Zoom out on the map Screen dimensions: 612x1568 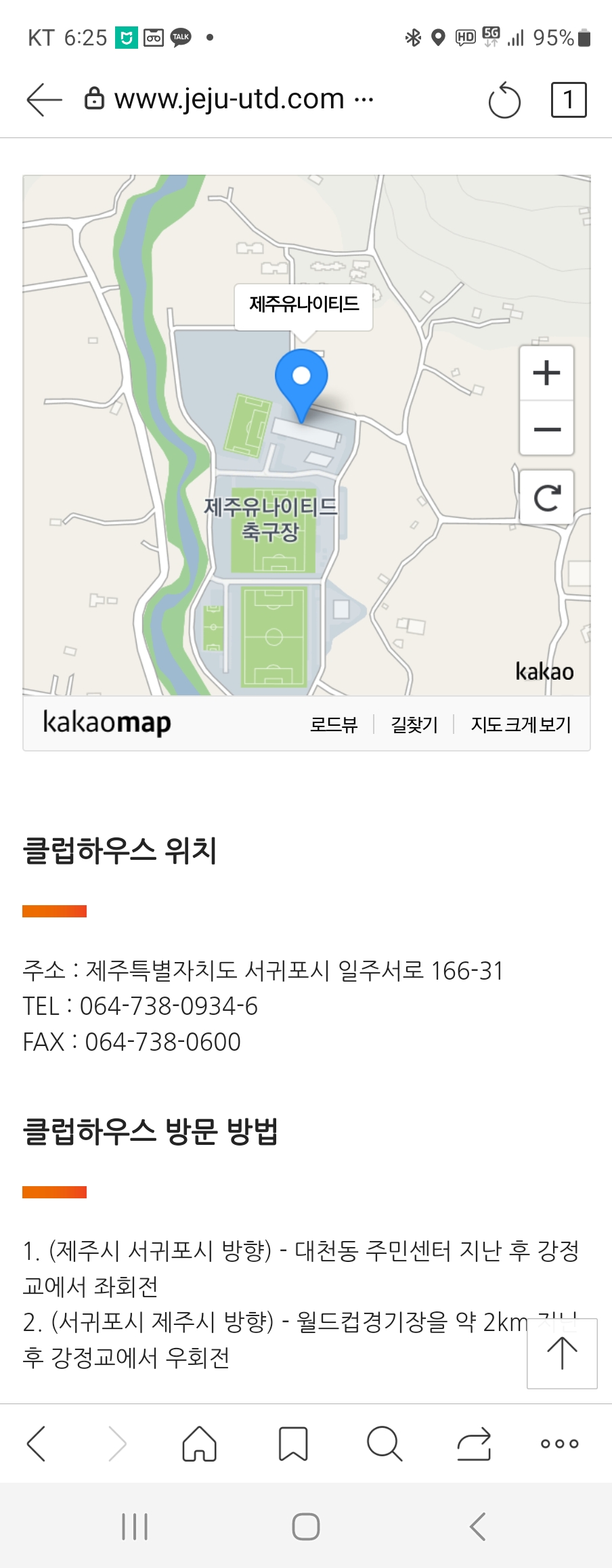[x=546, y=429]
